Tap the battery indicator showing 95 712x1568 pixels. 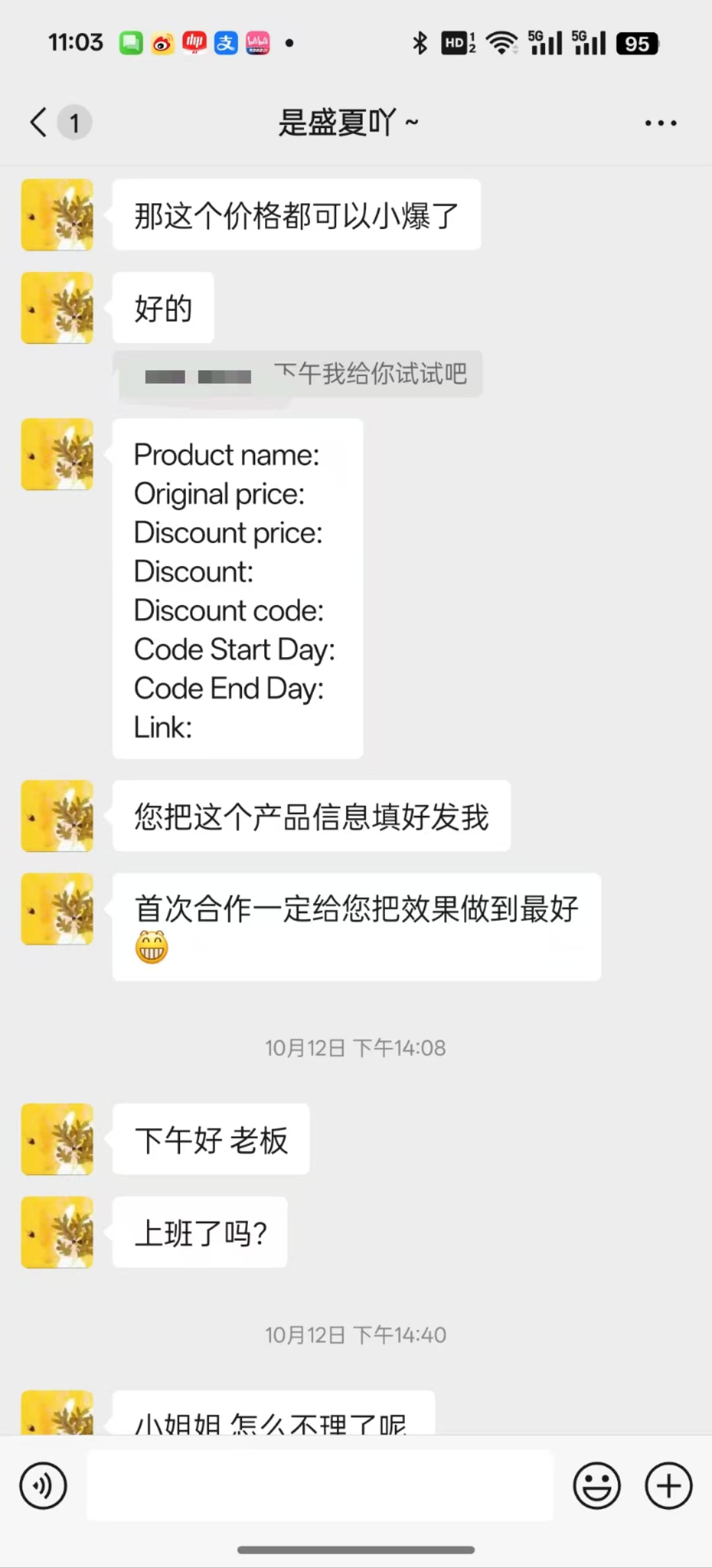635,42
